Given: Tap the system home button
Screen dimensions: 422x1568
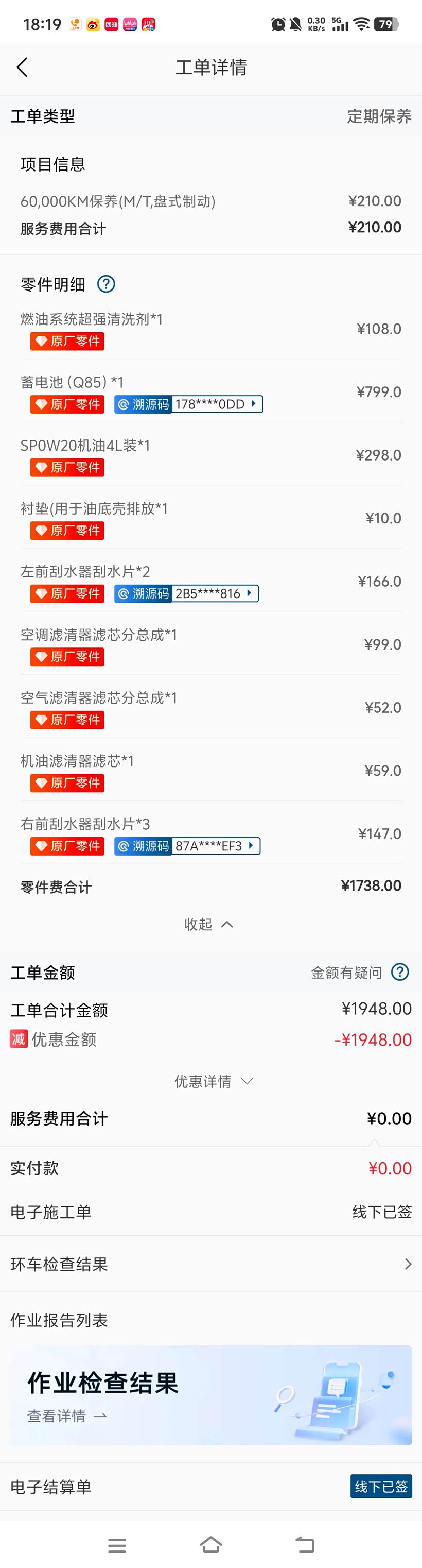Looking at the screenshot, I should (210, 1545).
